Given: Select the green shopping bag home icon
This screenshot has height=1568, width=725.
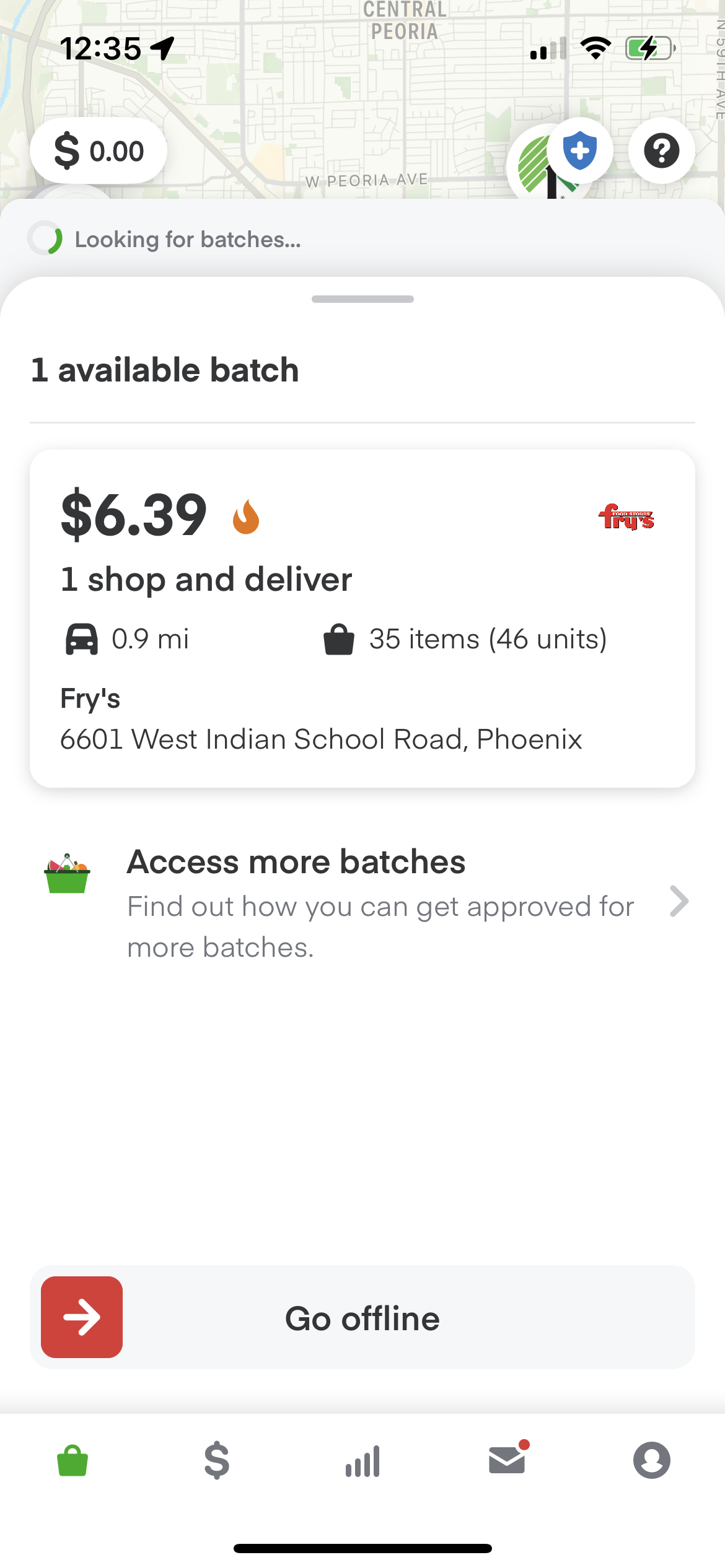Looking at the screenshot, I should pyautogui.click(x=72, y=1461).
